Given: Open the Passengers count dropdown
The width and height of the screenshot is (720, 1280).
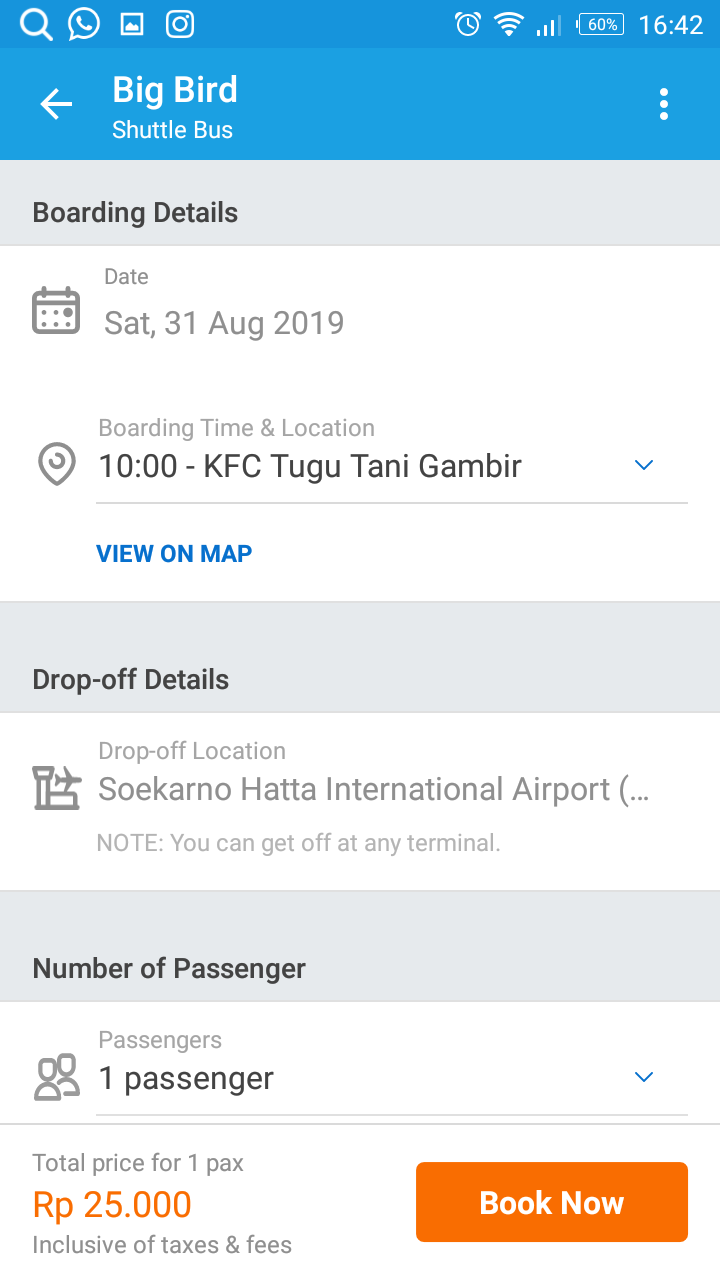Looking at the screenshot, I should (644, 1077).
